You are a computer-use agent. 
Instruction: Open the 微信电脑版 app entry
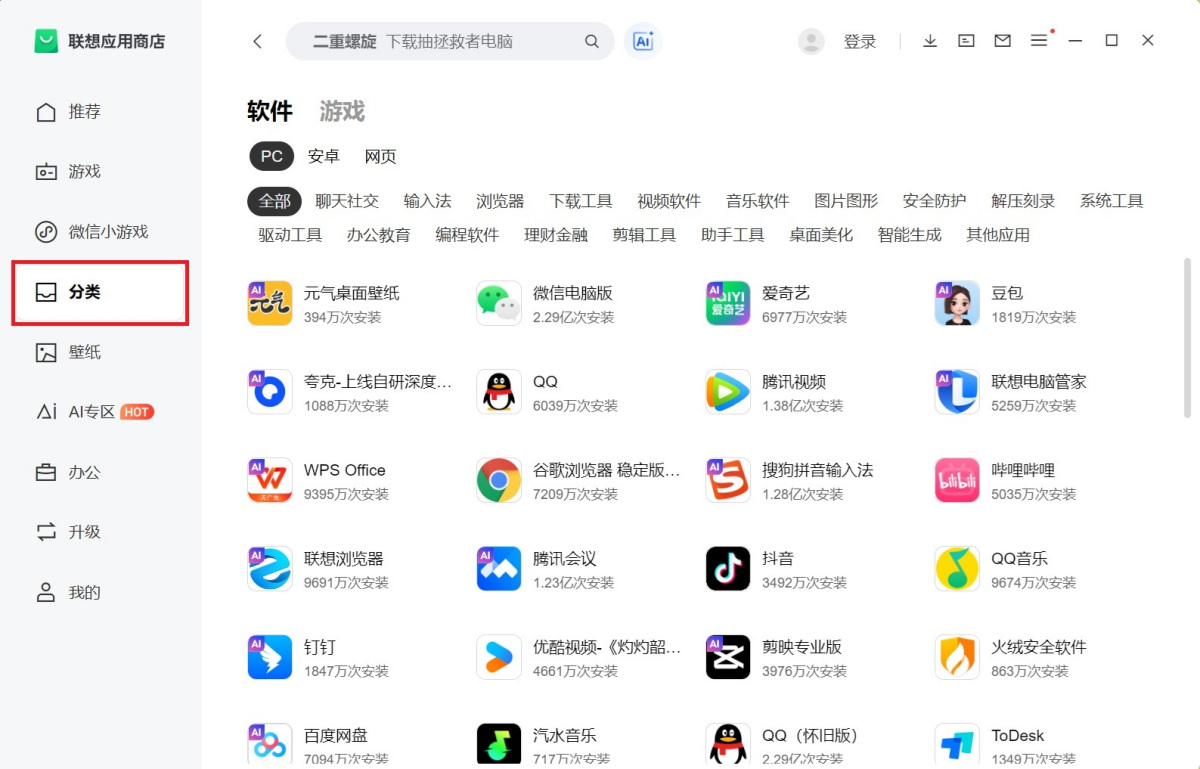tap(572, 293)
